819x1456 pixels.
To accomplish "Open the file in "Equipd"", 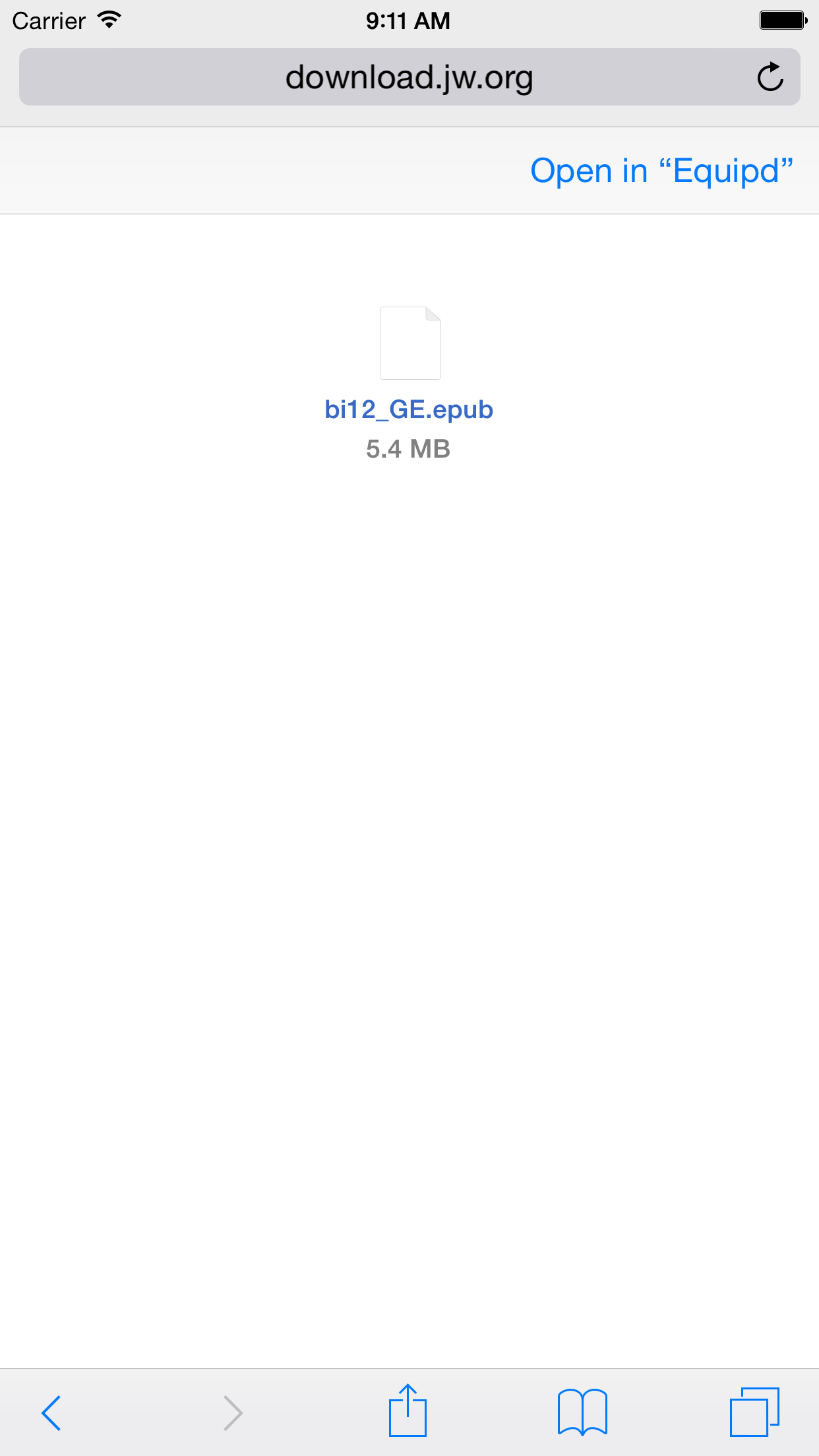I will coord(661,171).
